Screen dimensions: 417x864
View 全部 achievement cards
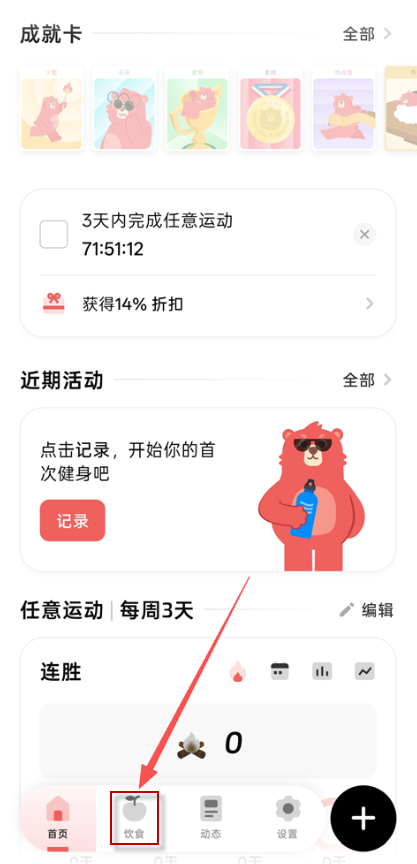point(367,34)
